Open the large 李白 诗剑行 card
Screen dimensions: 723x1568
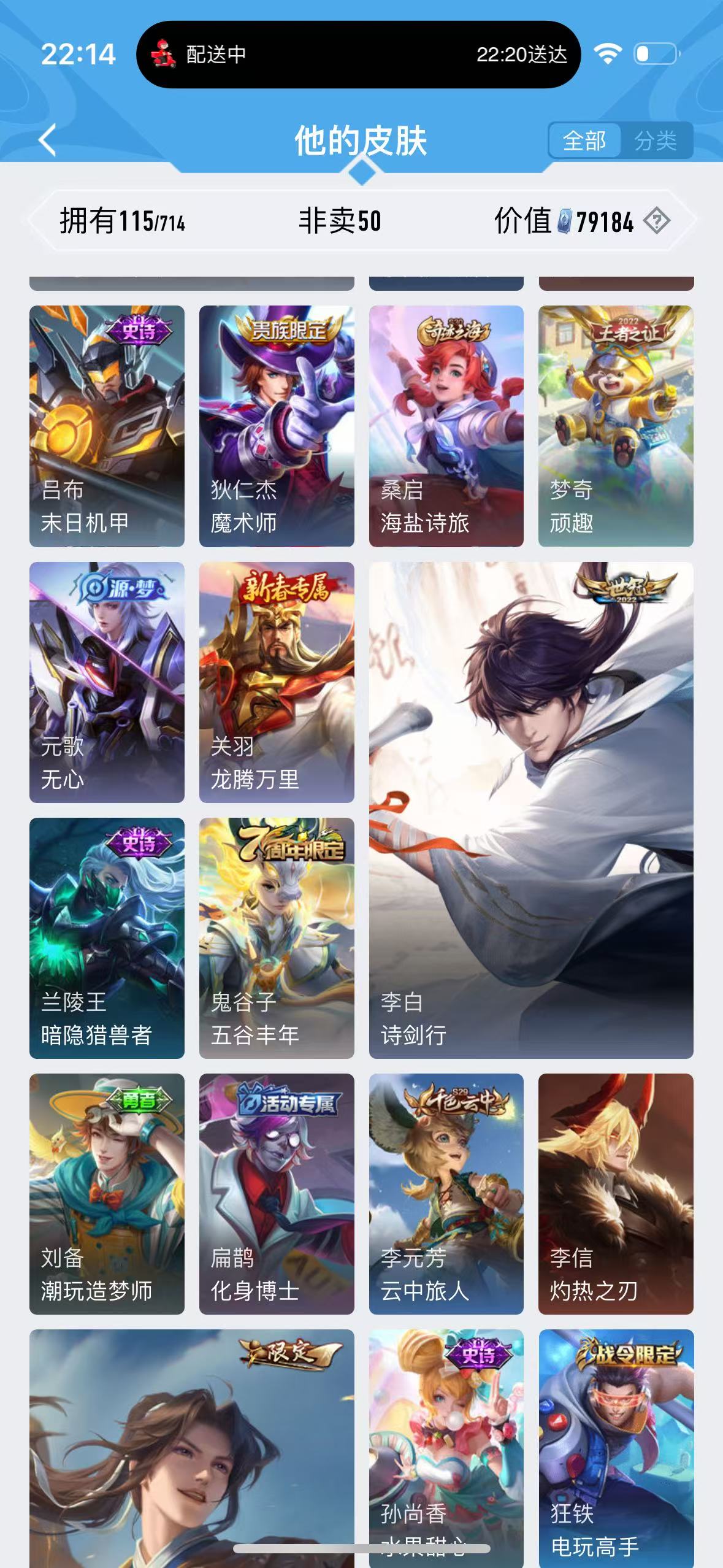tap(531, 810)
